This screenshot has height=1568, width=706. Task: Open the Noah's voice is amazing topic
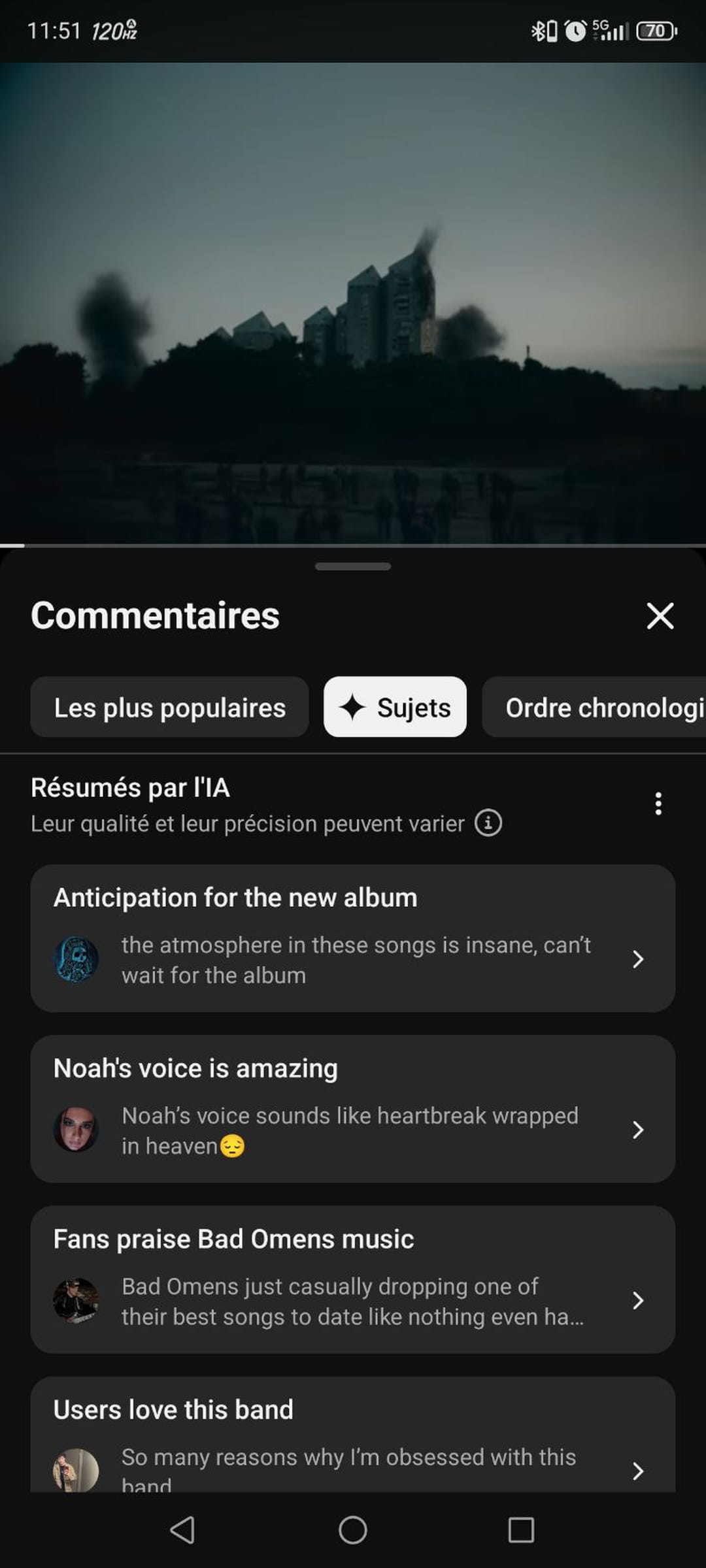tap(352, 1109)
